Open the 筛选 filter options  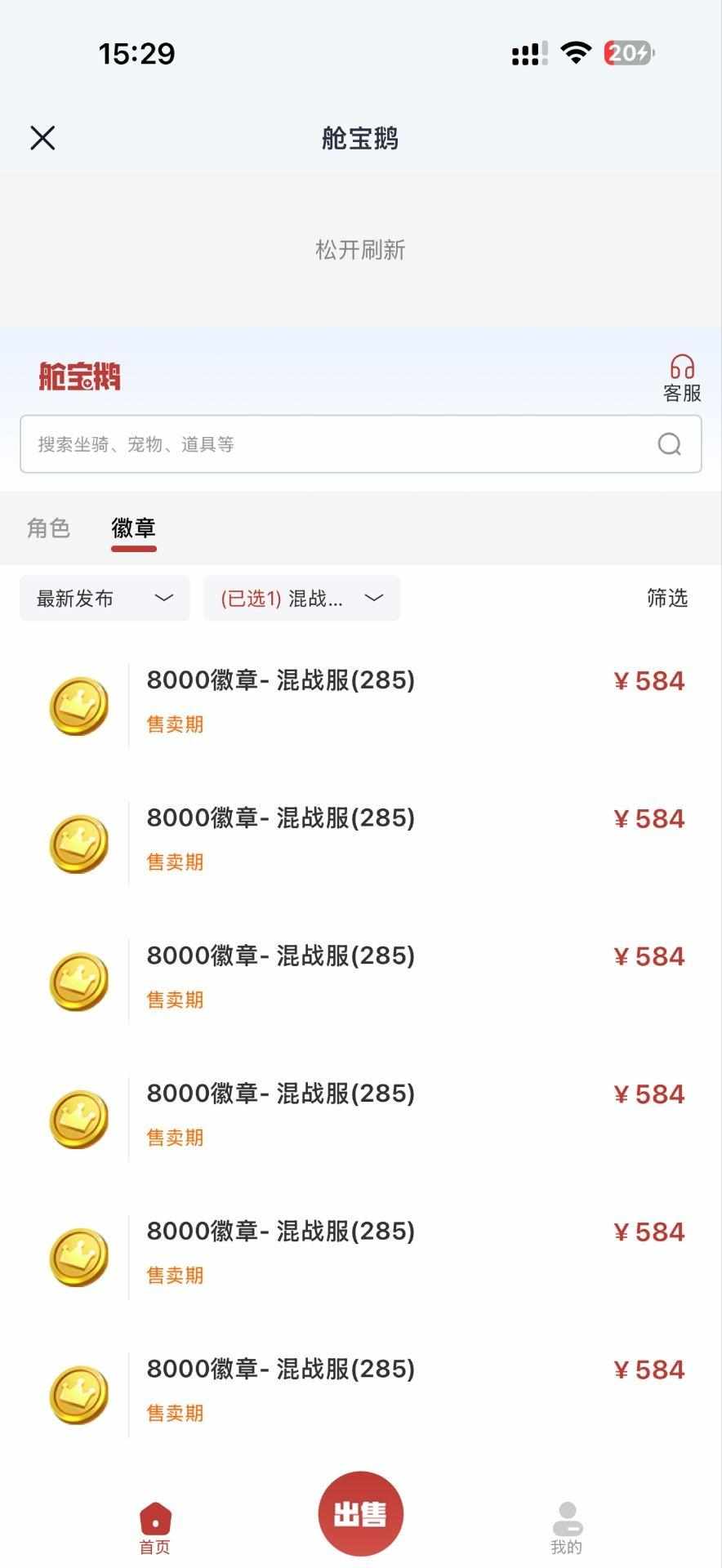click(x=666, y=599)
